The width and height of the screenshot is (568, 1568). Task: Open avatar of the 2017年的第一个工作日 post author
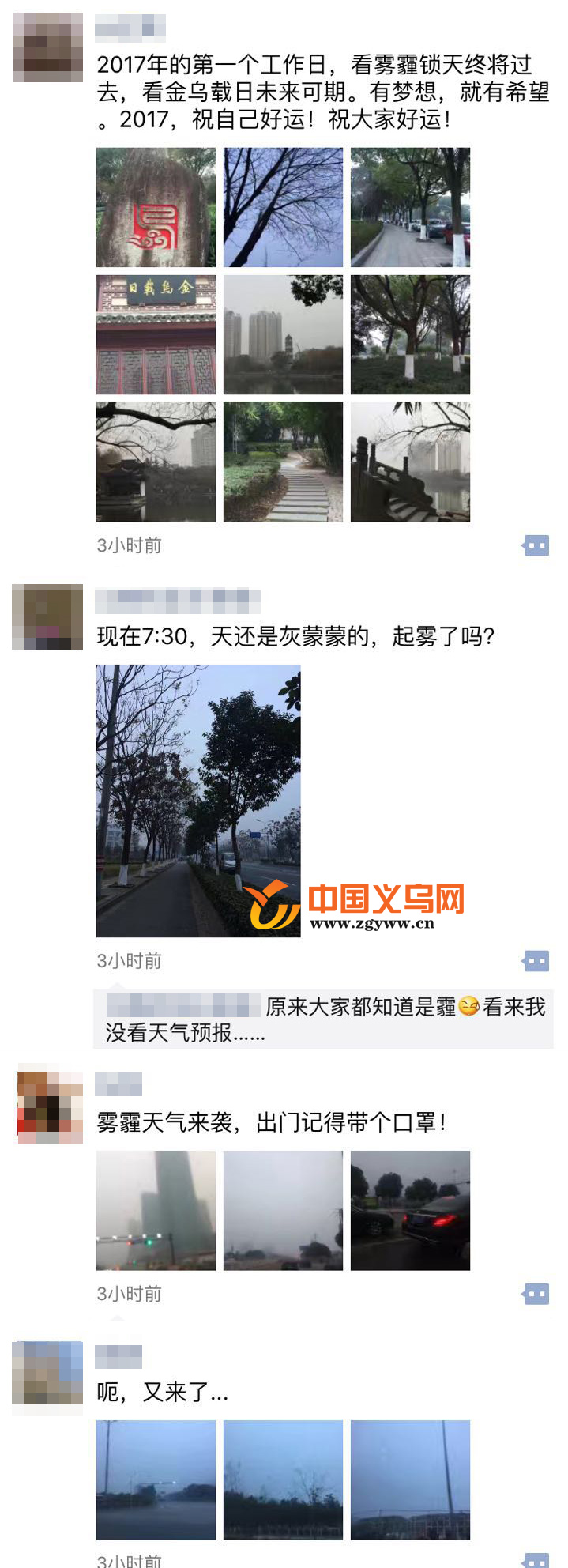[x=48, y=47]
